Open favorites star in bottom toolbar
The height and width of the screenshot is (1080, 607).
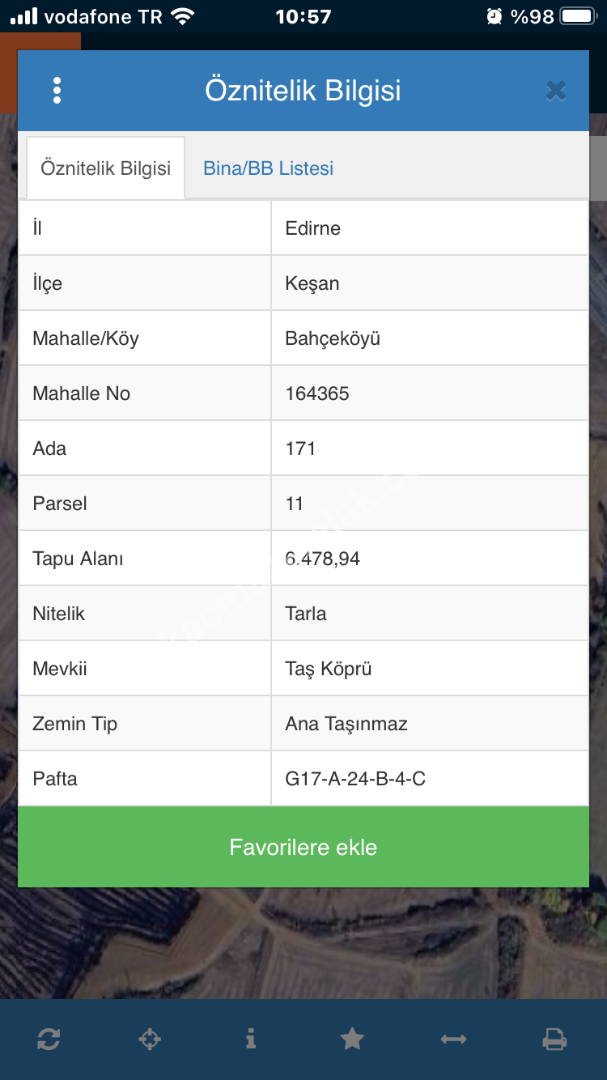352,1039
